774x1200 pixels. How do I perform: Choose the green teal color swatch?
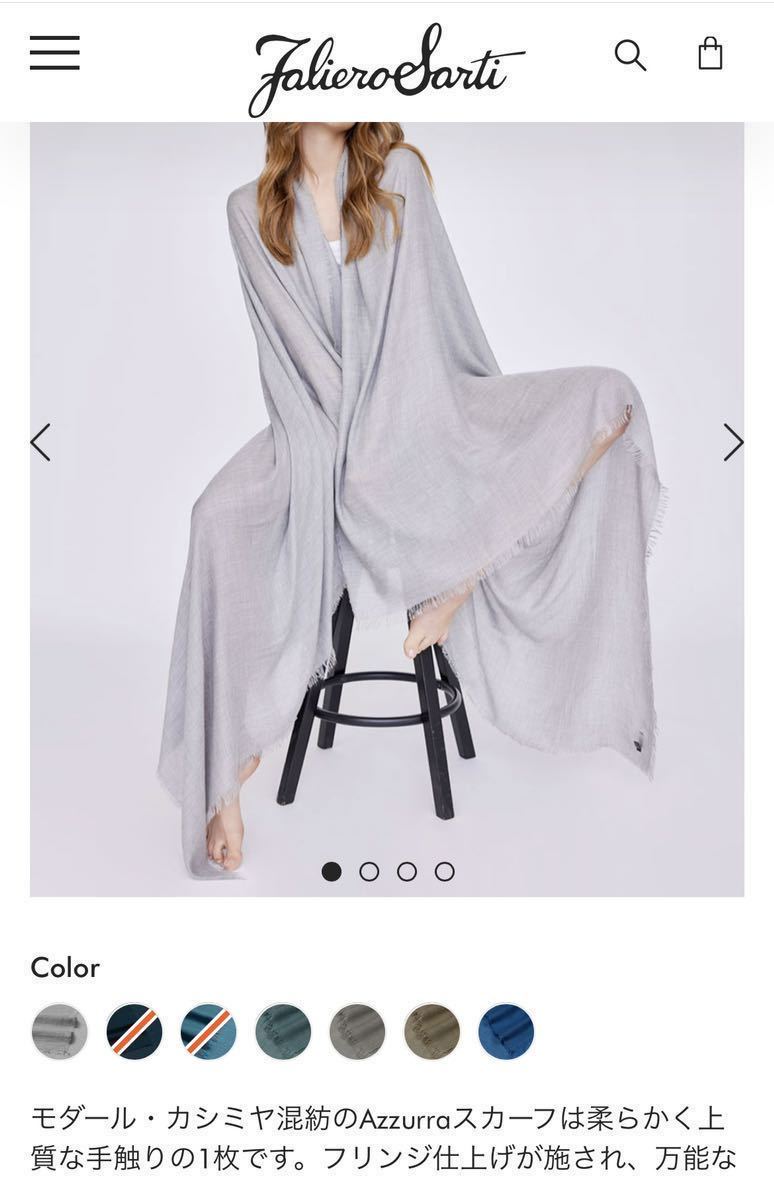coord(283,1032)
